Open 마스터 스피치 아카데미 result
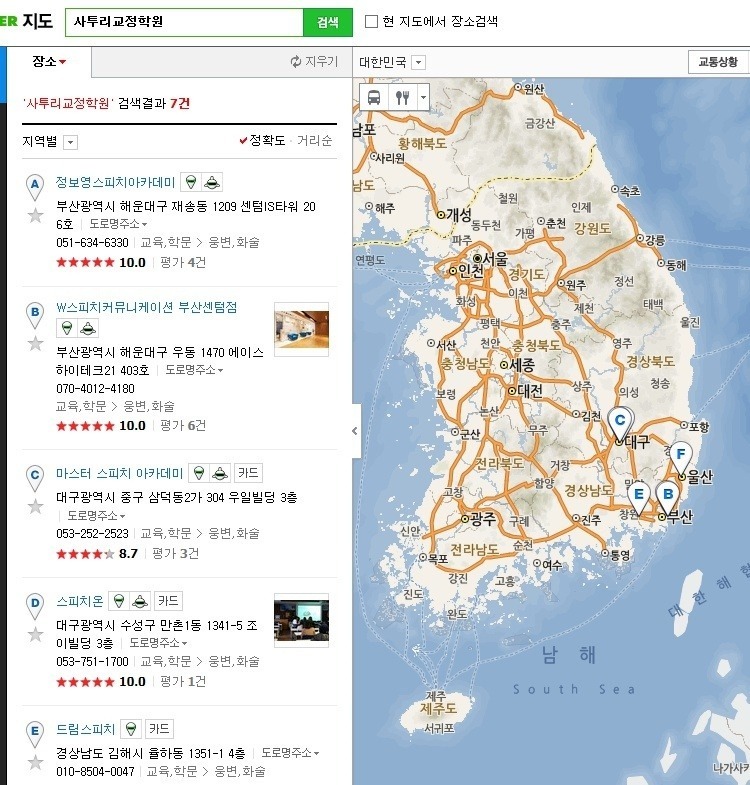The height and width of the screenshot is (785, 750). point(119,473)
